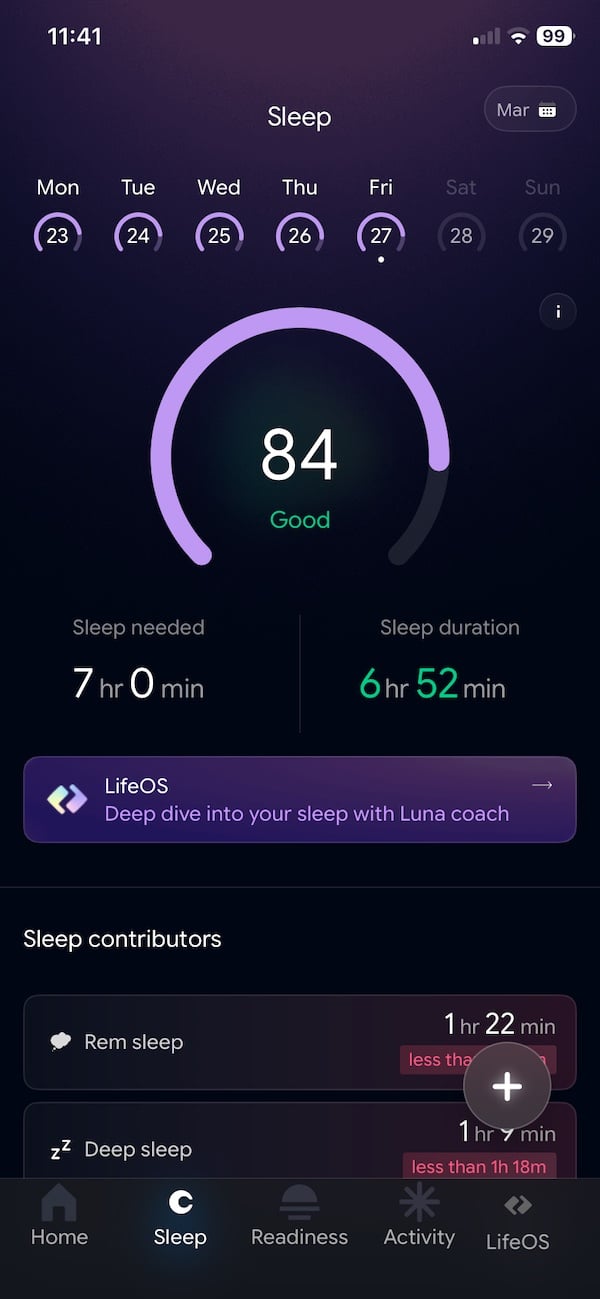The width and height of the screenshot is (600, 1299).
Task: Select Thursday 26 sleep data
Action: 300,235
